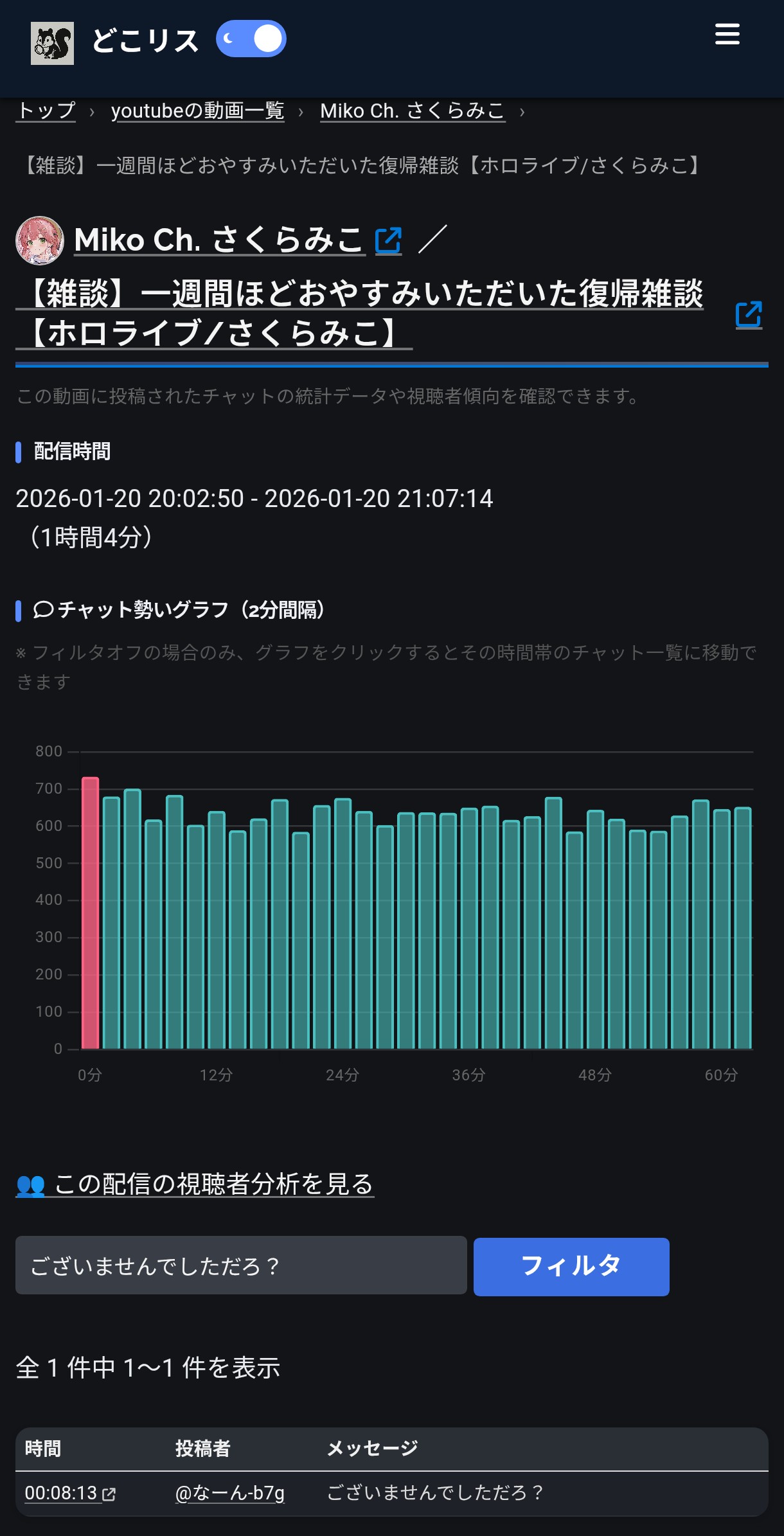Open external link icon beside channel name
The width and height of the screenshot is (784, 1536).
388,241
